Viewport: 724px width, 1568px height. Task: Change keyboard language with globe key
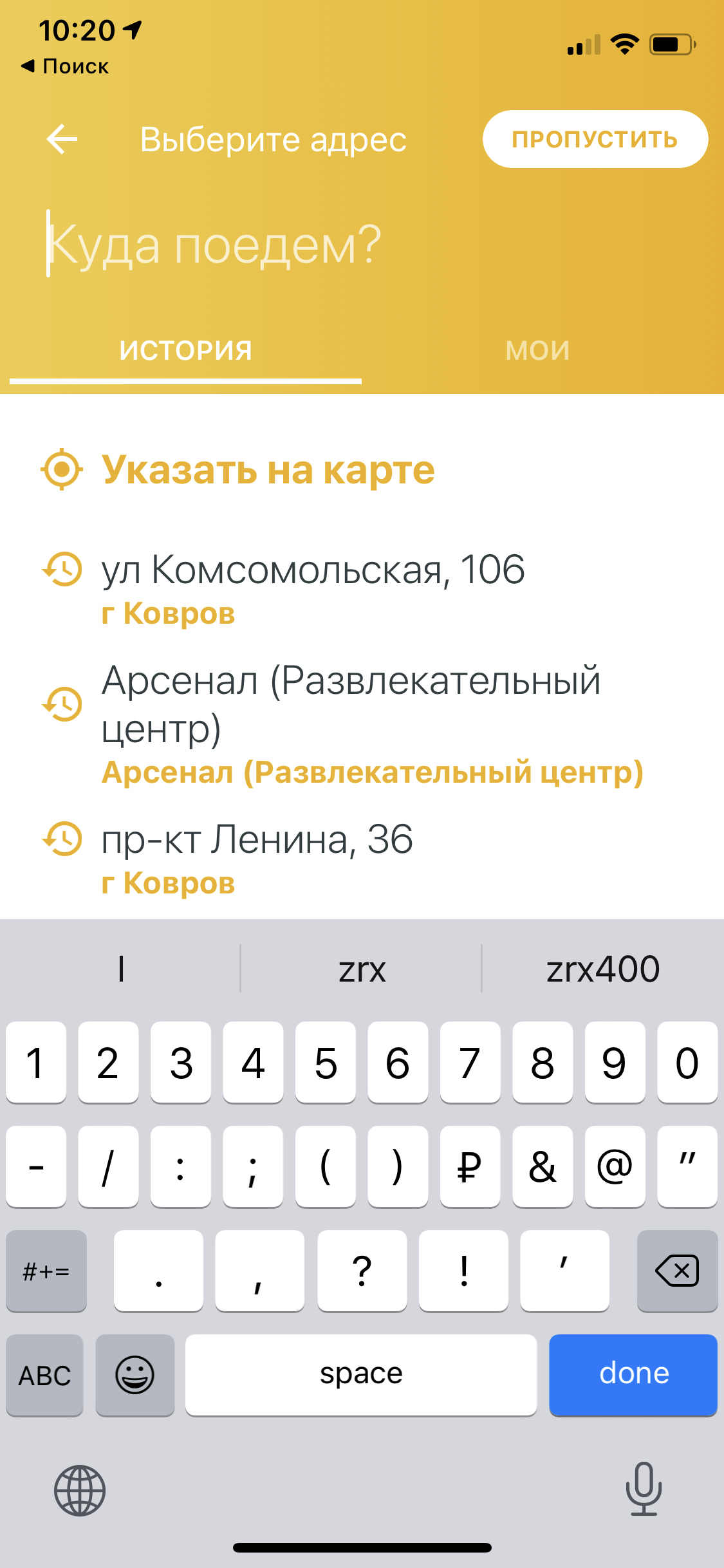coord(80,1490)
